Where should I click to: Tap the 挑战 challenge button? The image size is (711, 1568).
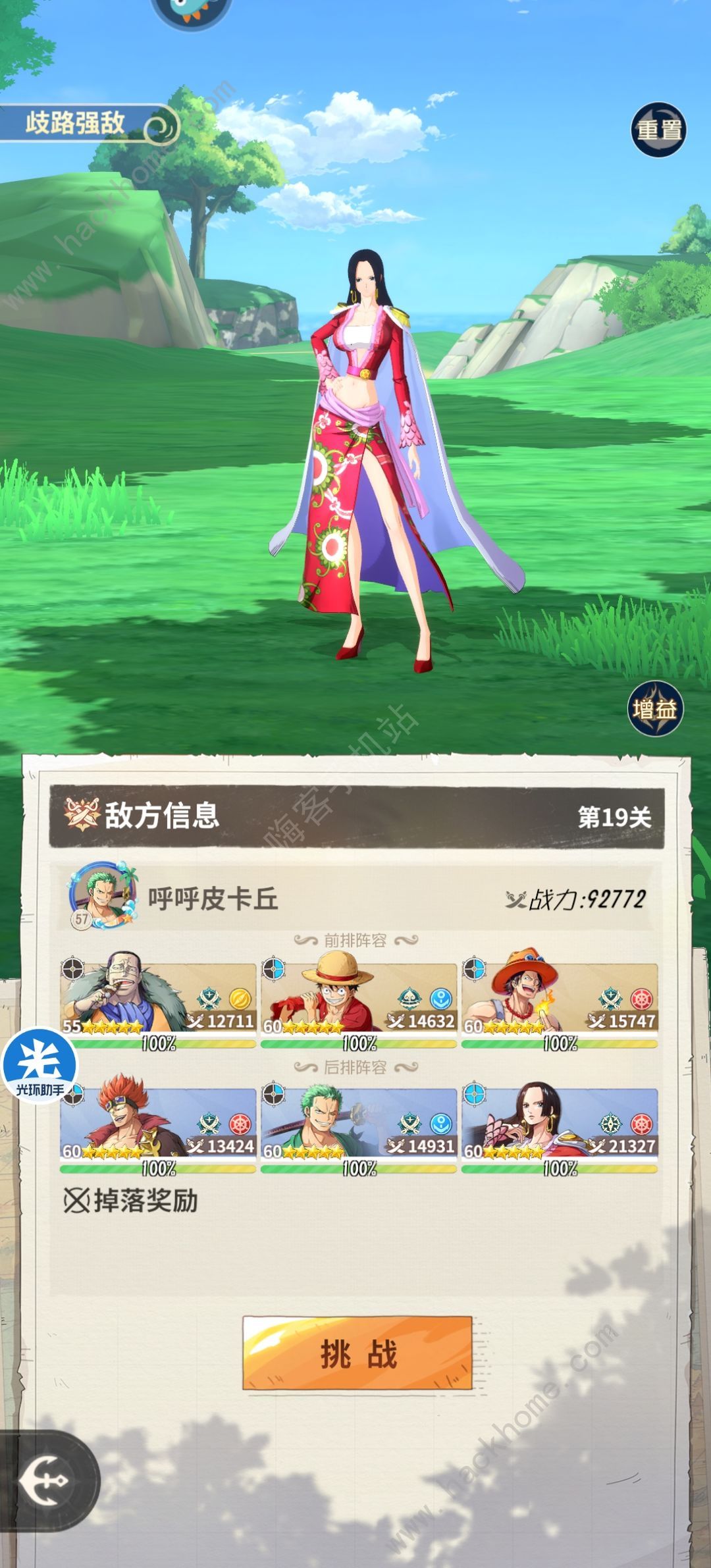pos(357,1353)
